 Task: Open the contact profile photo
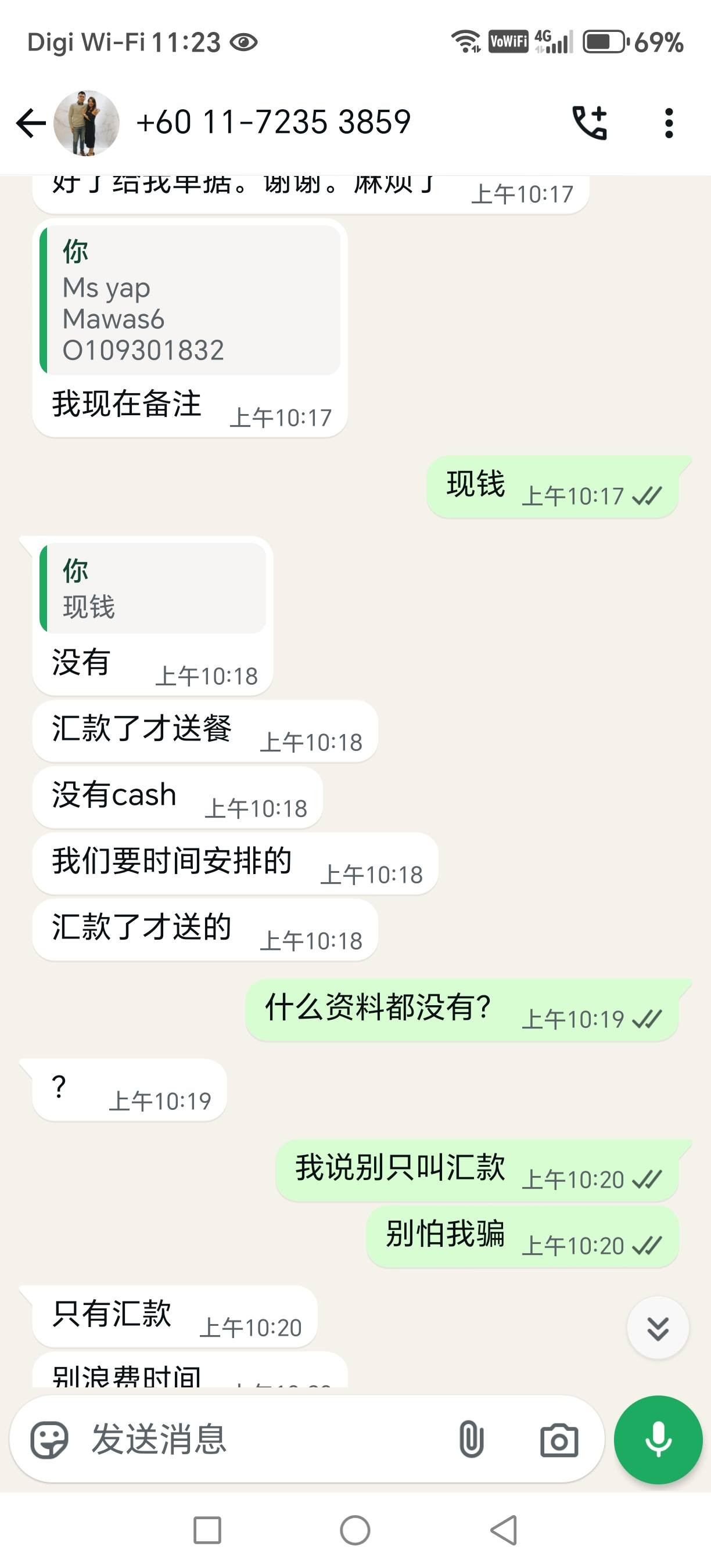(87, 123)
